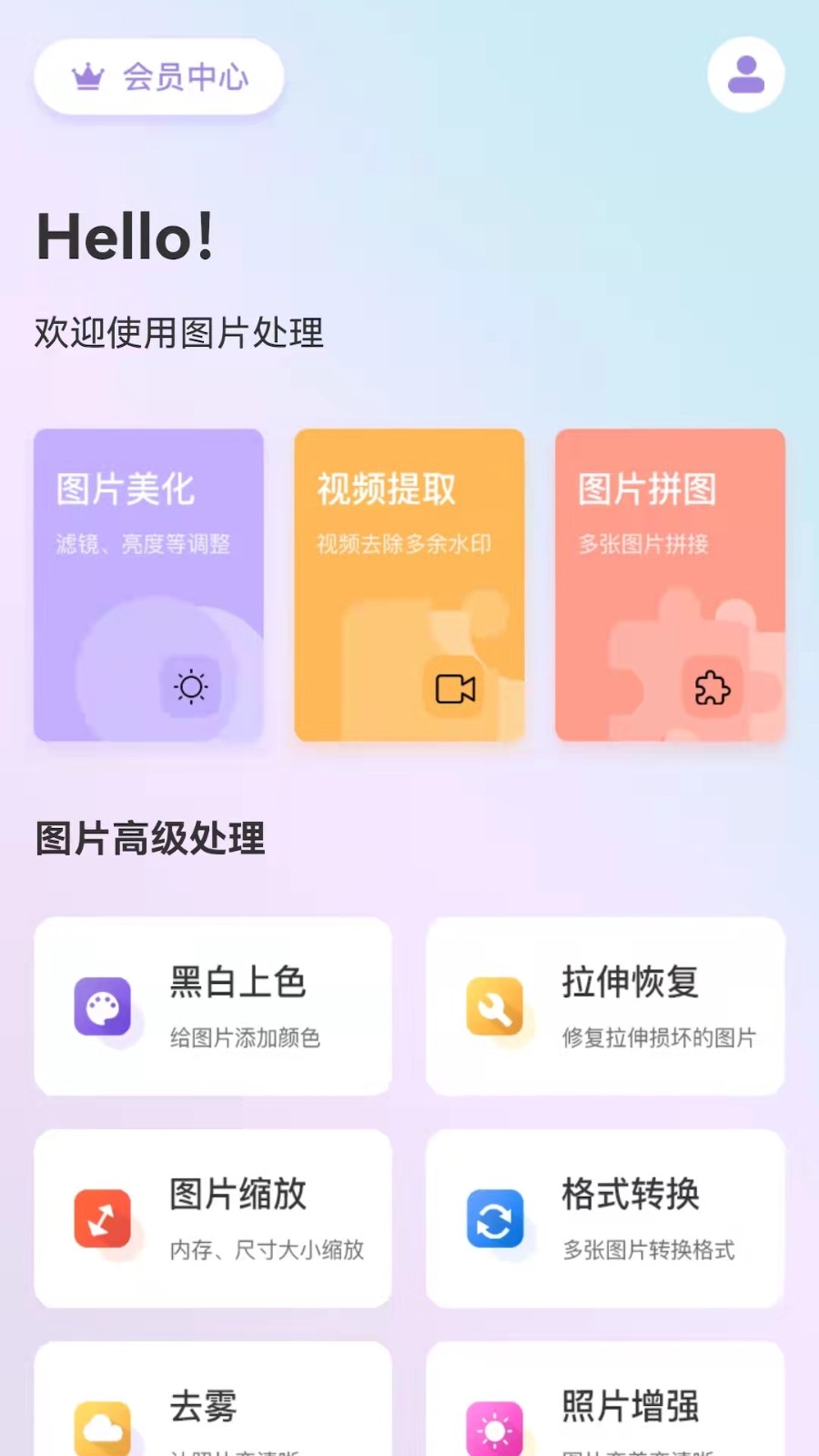This screenshot has height=1456, width=819.
Task: Open the conversion icon for 格式转换
Action: tap(495, 1220)
